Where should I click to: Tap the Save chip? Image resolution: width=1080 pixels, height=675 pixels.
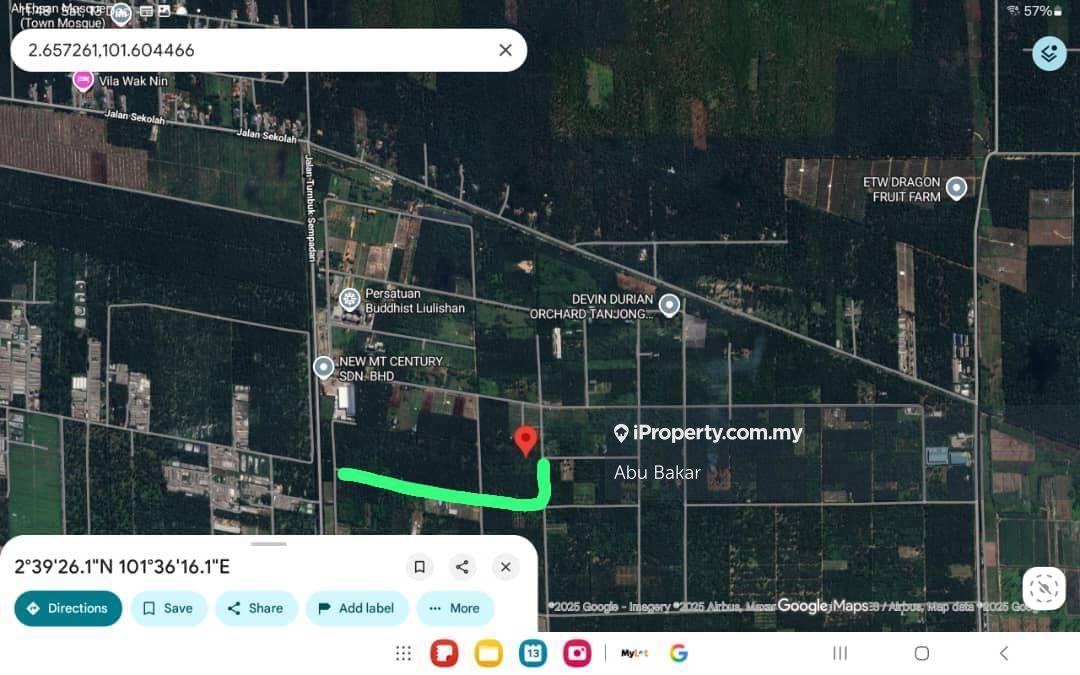click(x=168, y=608)
